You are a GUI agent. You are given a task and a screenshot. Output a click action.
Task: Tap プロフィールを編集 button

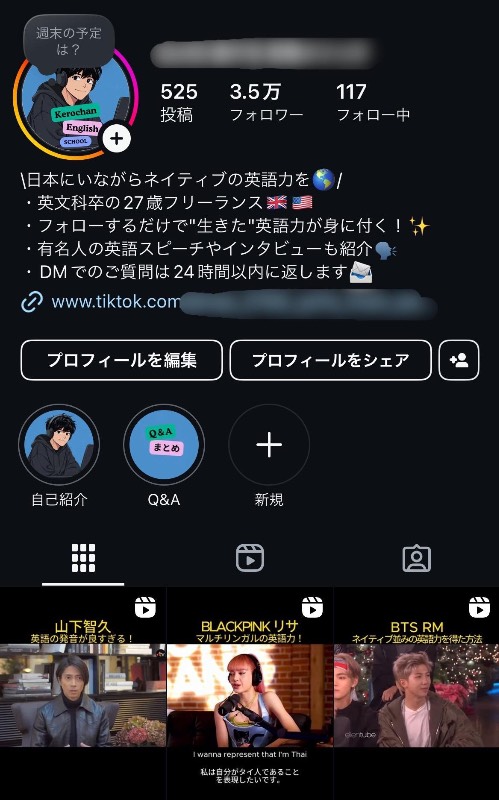[x=121, y=360]
